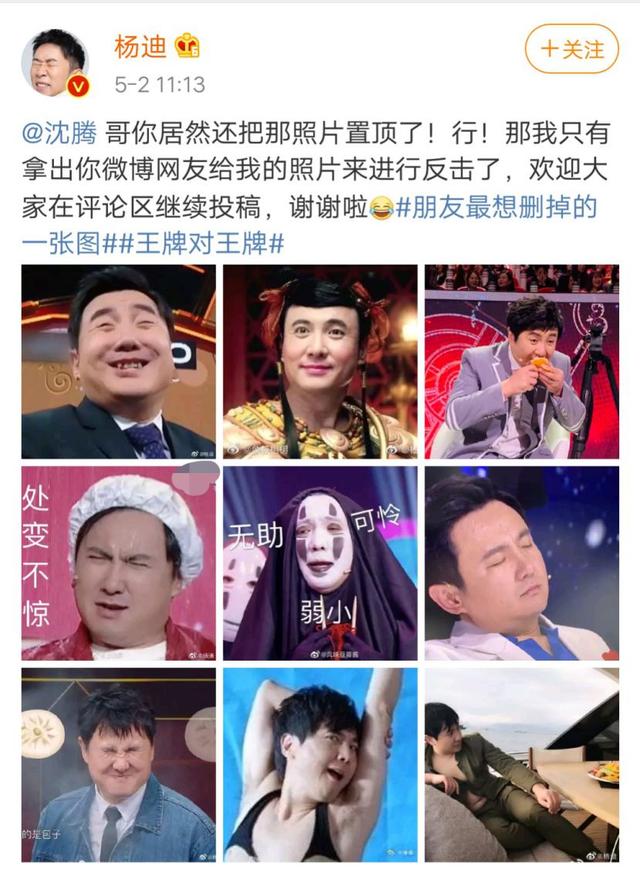The height and width of the screenshot is (869, 640).
Task: Follow this user with the 关注 button
Action: tap(573, 48)
